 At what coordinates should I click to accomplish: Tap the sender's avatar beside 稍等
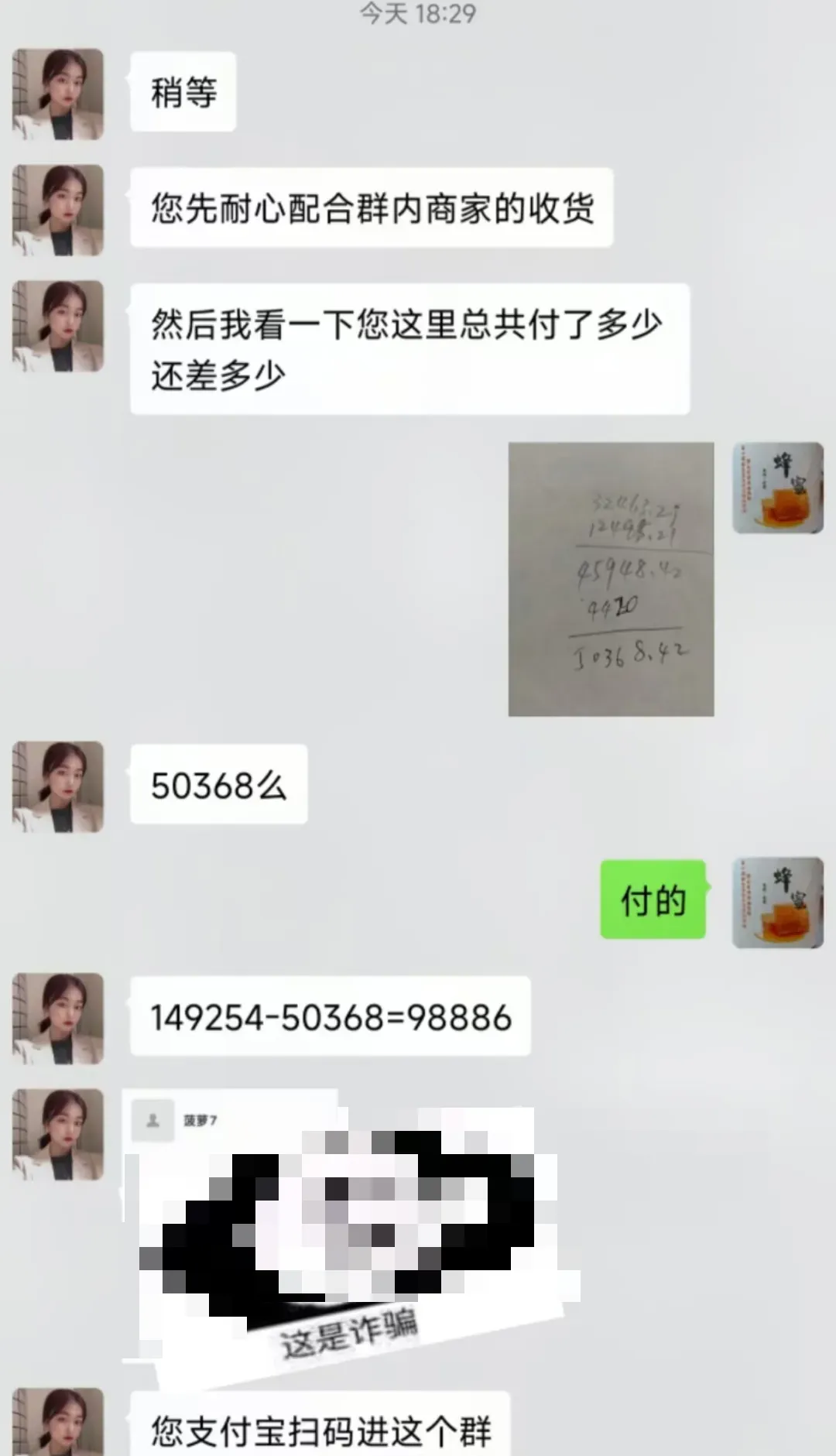58,94
